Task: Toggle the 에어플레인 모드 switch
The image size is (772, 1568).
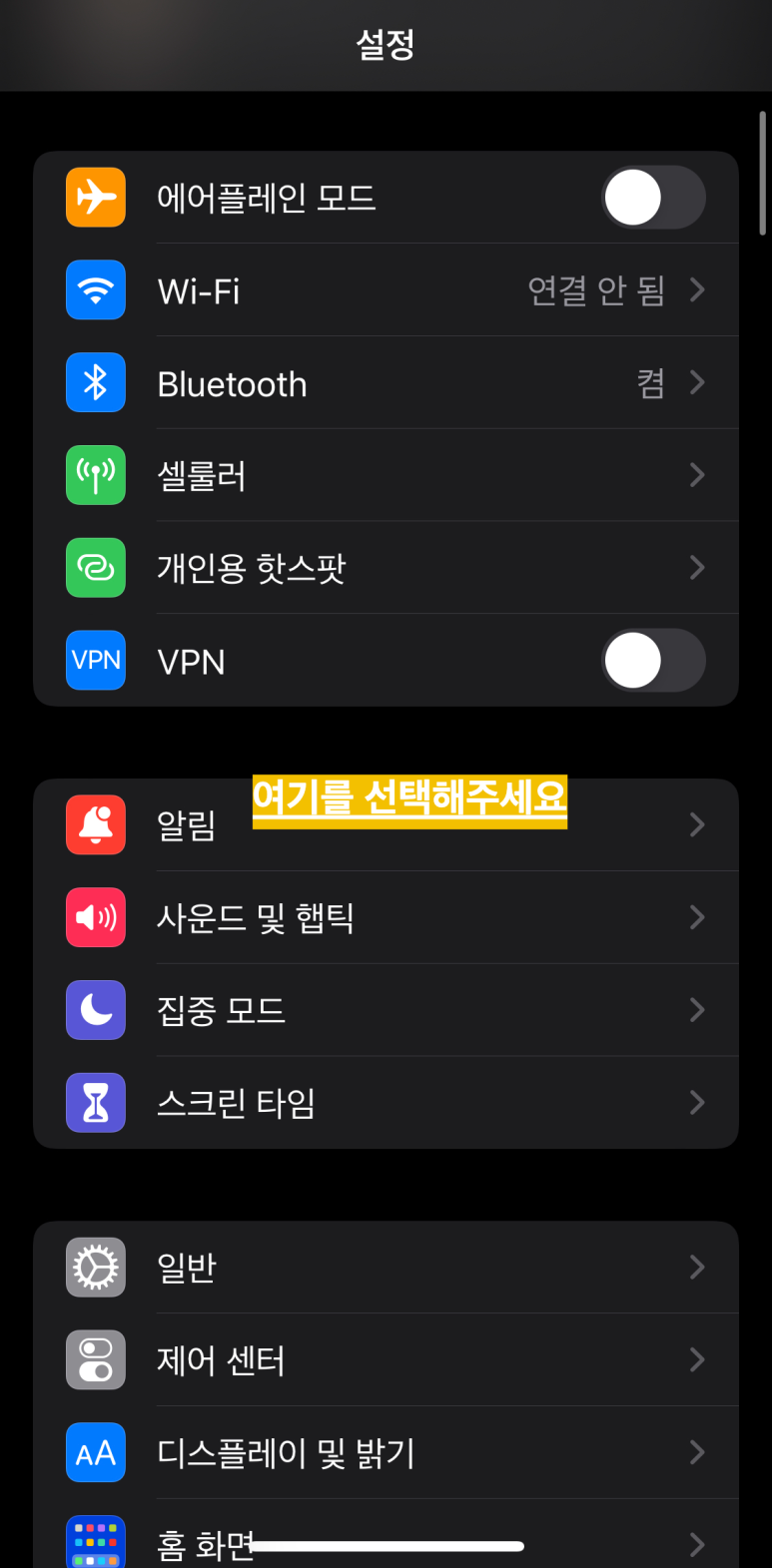Action: 653,198
